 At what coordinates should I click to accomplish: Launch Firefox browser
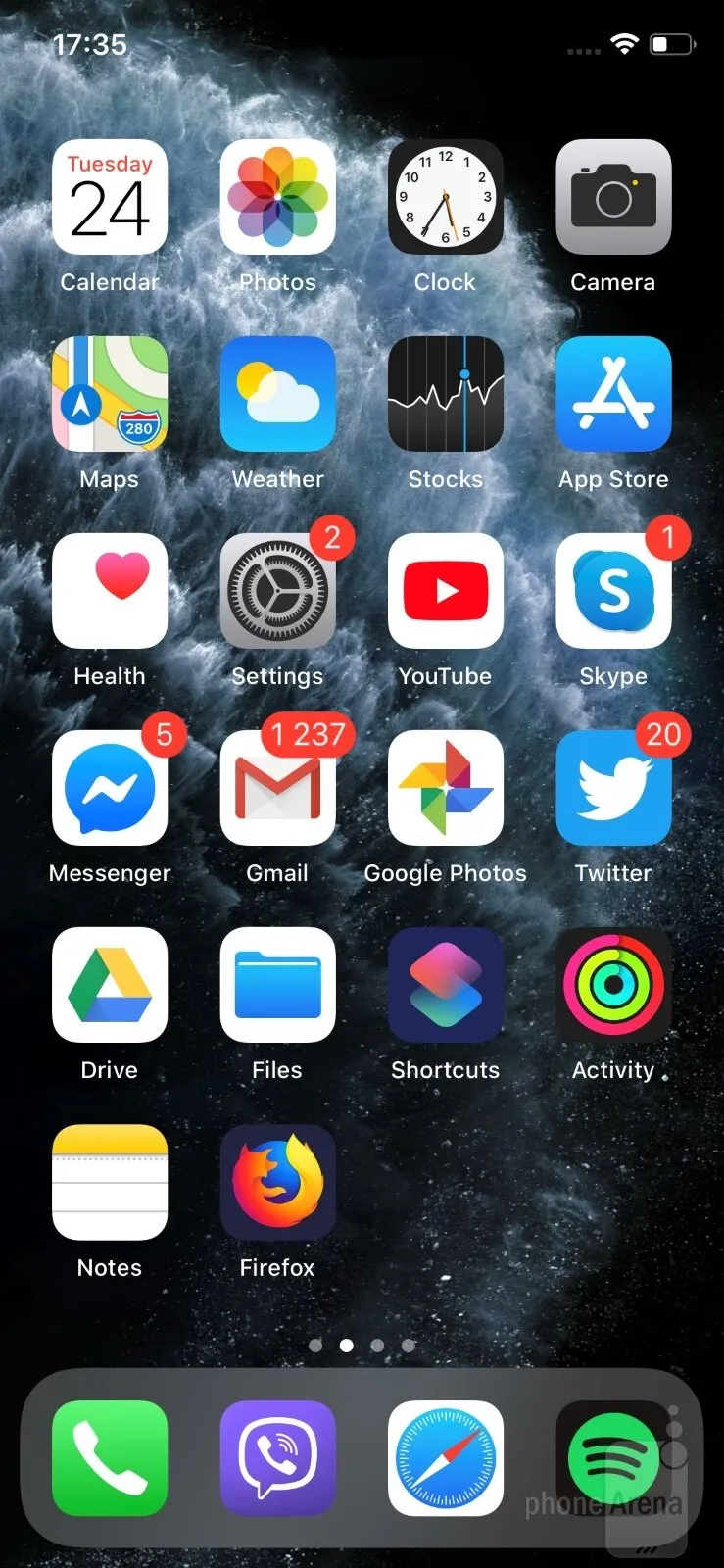277,1182
